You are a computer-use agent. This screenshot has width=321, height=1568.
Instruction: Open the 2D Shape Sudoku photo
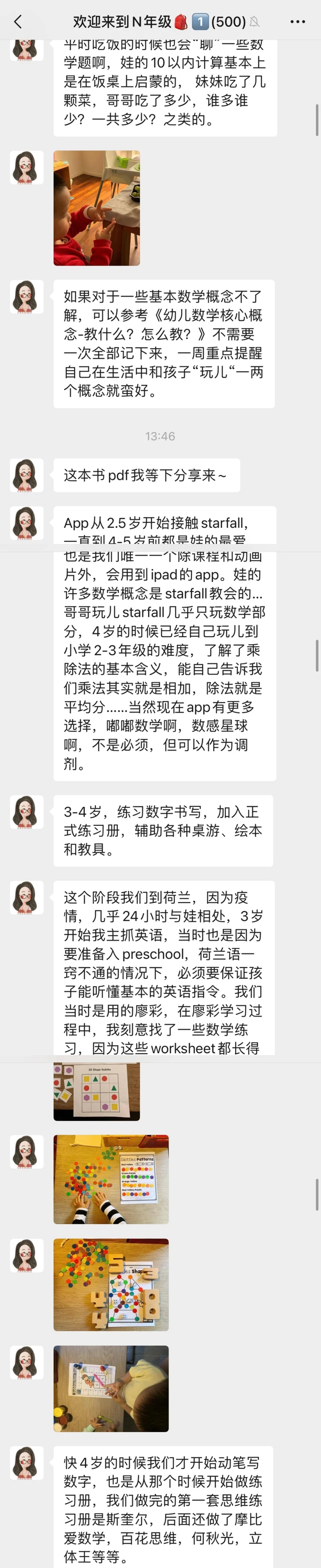[x=97, y=1091]
